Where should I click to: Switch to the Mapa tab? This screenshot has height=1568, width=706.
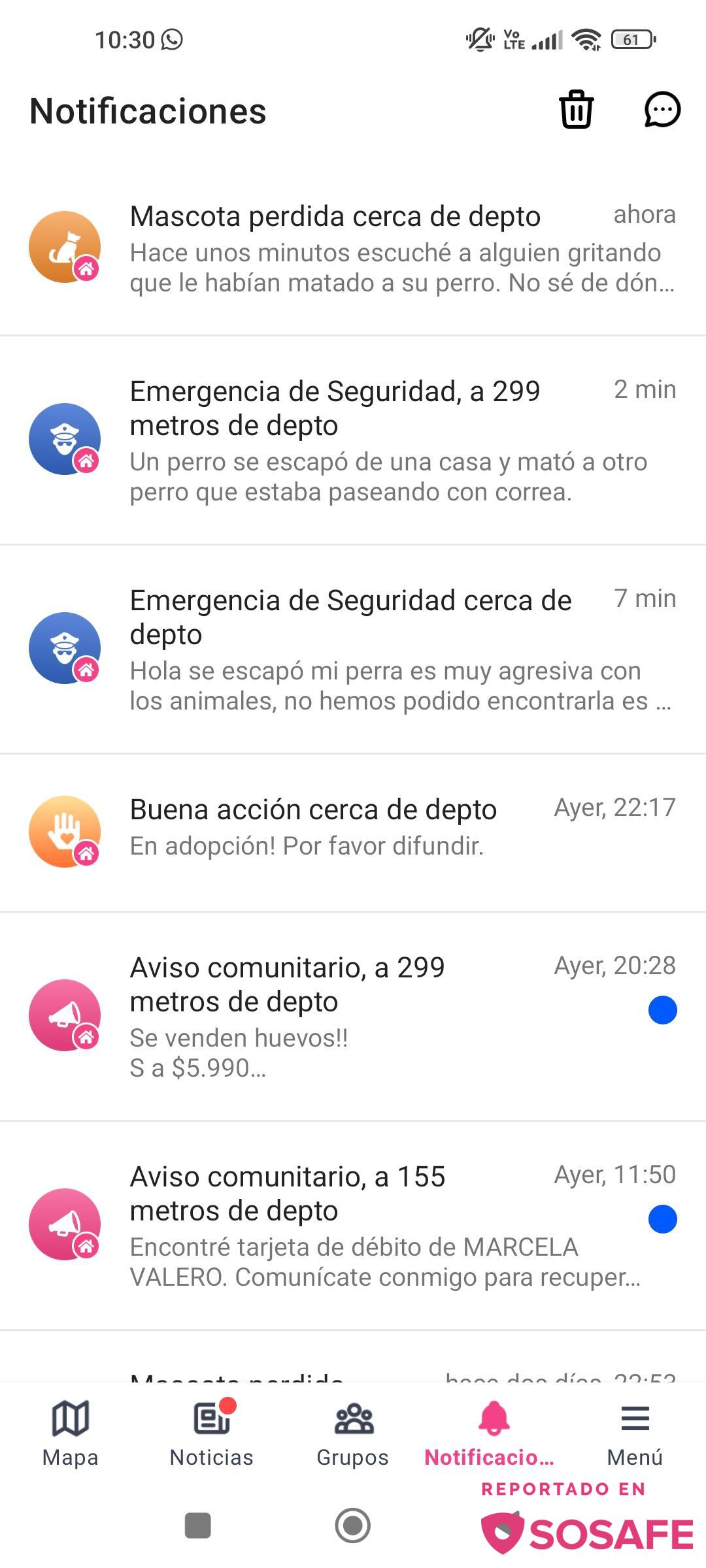(71, 1434)
